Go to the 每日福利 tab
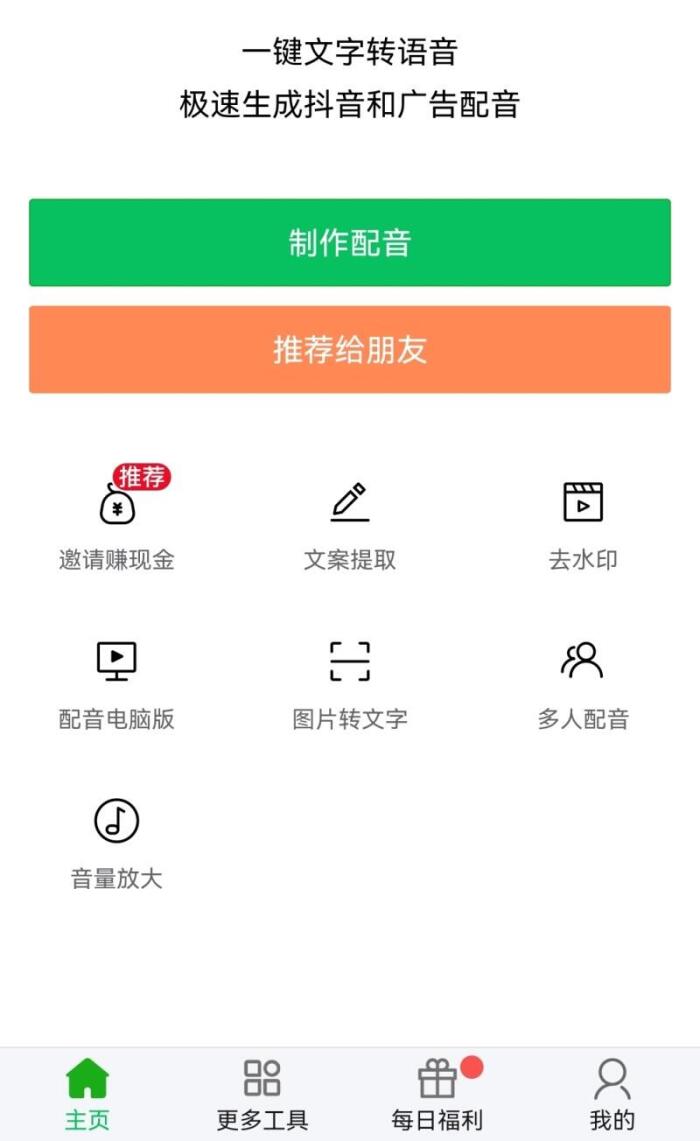This screenshot has width=700, height=1141. coord(437,1094)
